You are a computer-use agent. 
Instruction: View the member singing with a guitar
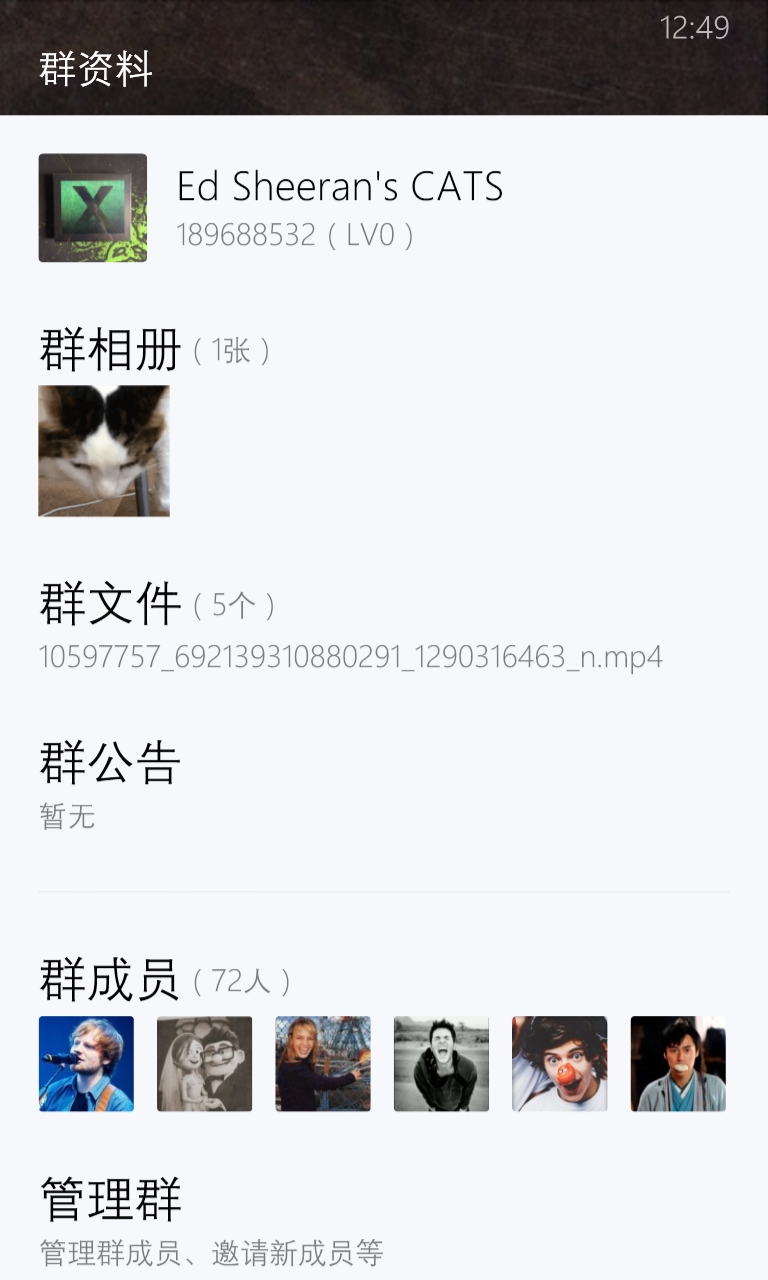86,1064
